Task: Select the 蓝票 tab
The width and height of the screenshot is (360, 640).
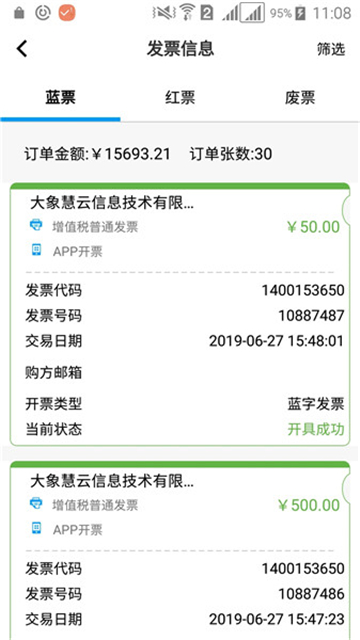Action: 60,98
